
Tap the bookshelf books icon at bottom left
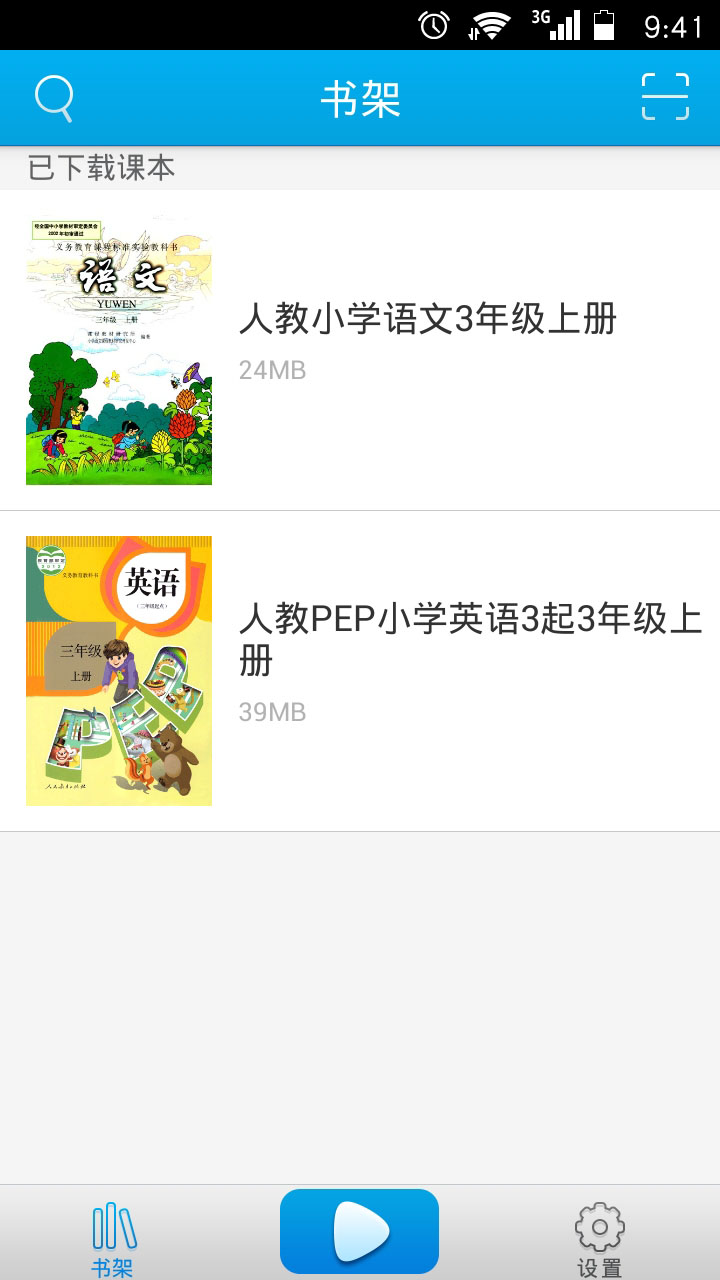point(114,1225)
